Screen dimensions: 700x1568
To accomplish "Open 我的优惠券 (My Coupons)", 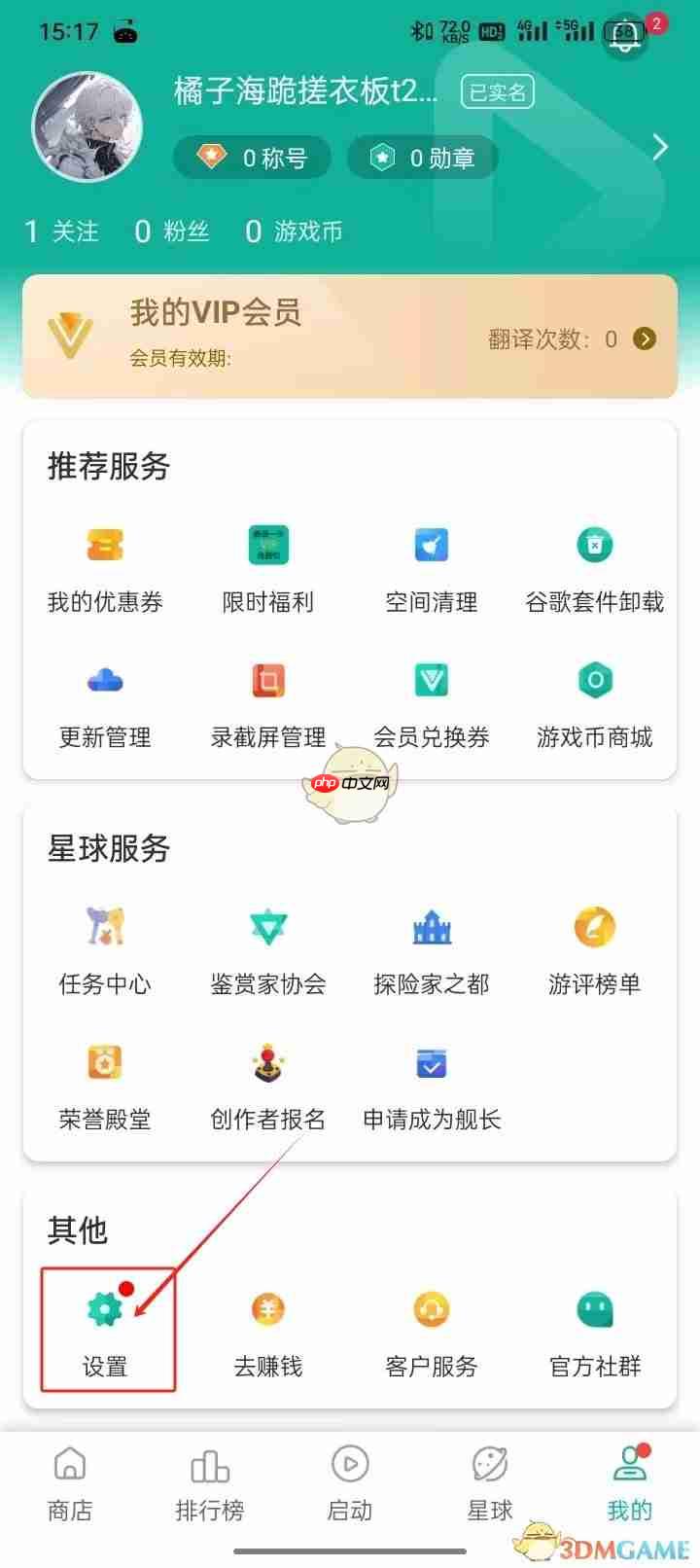I will tap(105, 567).
